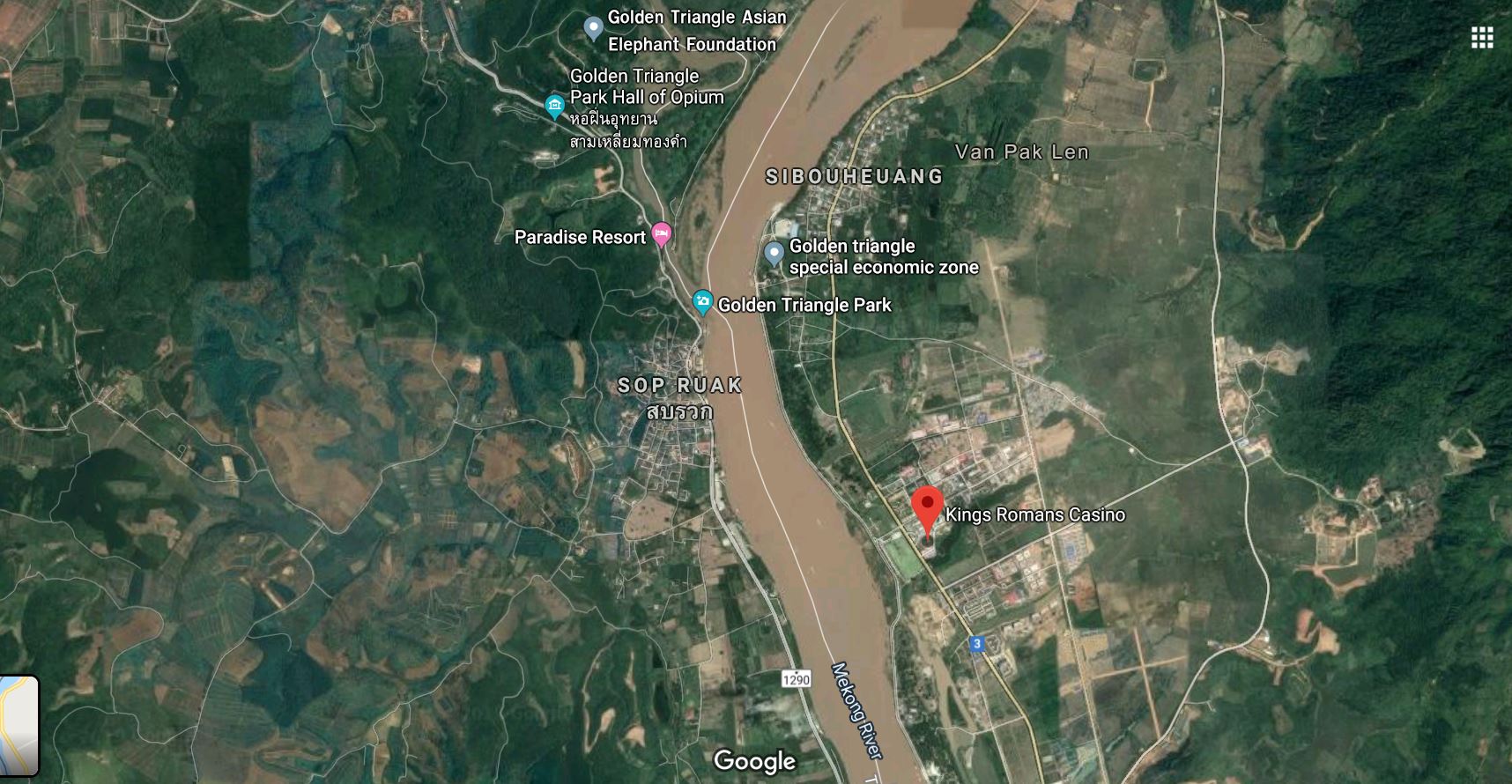Open Golden triangle special economic zone pin
Screen dimensions: 1512x784
pos(774,254)
